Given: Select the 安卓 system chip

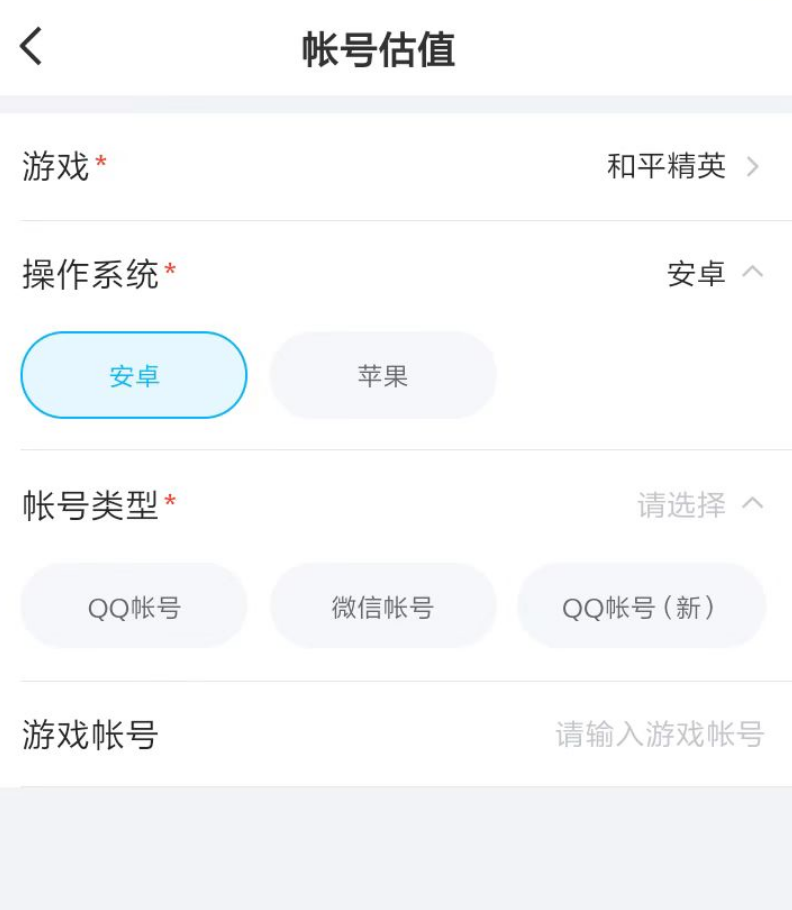Looking at the screenshot, I should coord(134,376).
